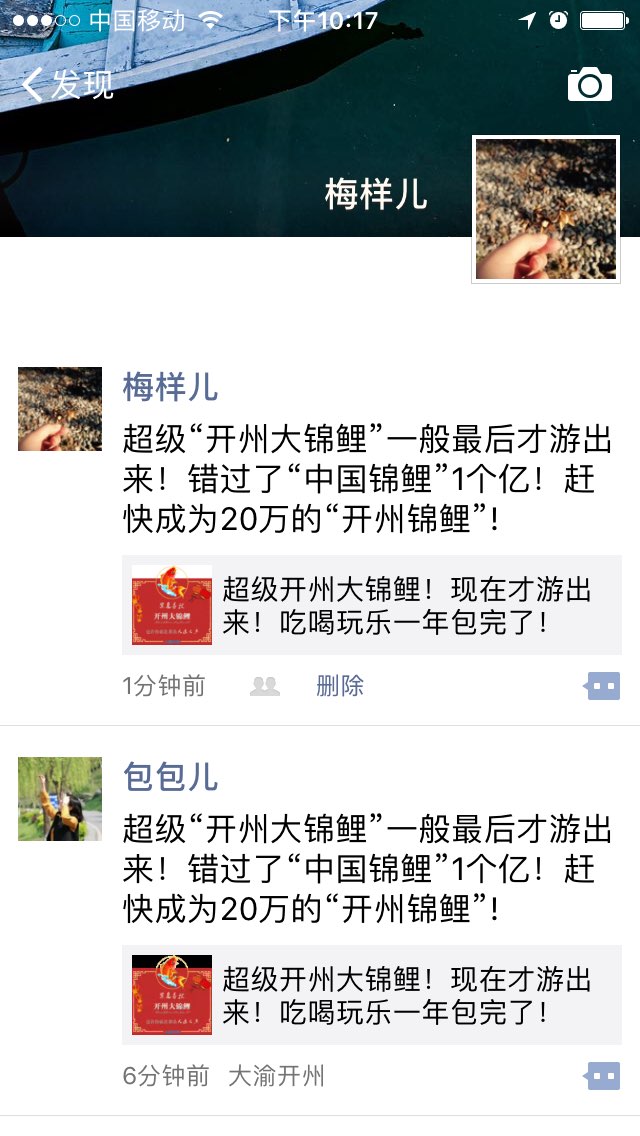
Task: Open the like/comment button on 梅样儿's post
Action: pyautogui.click(x=602, y=686)
